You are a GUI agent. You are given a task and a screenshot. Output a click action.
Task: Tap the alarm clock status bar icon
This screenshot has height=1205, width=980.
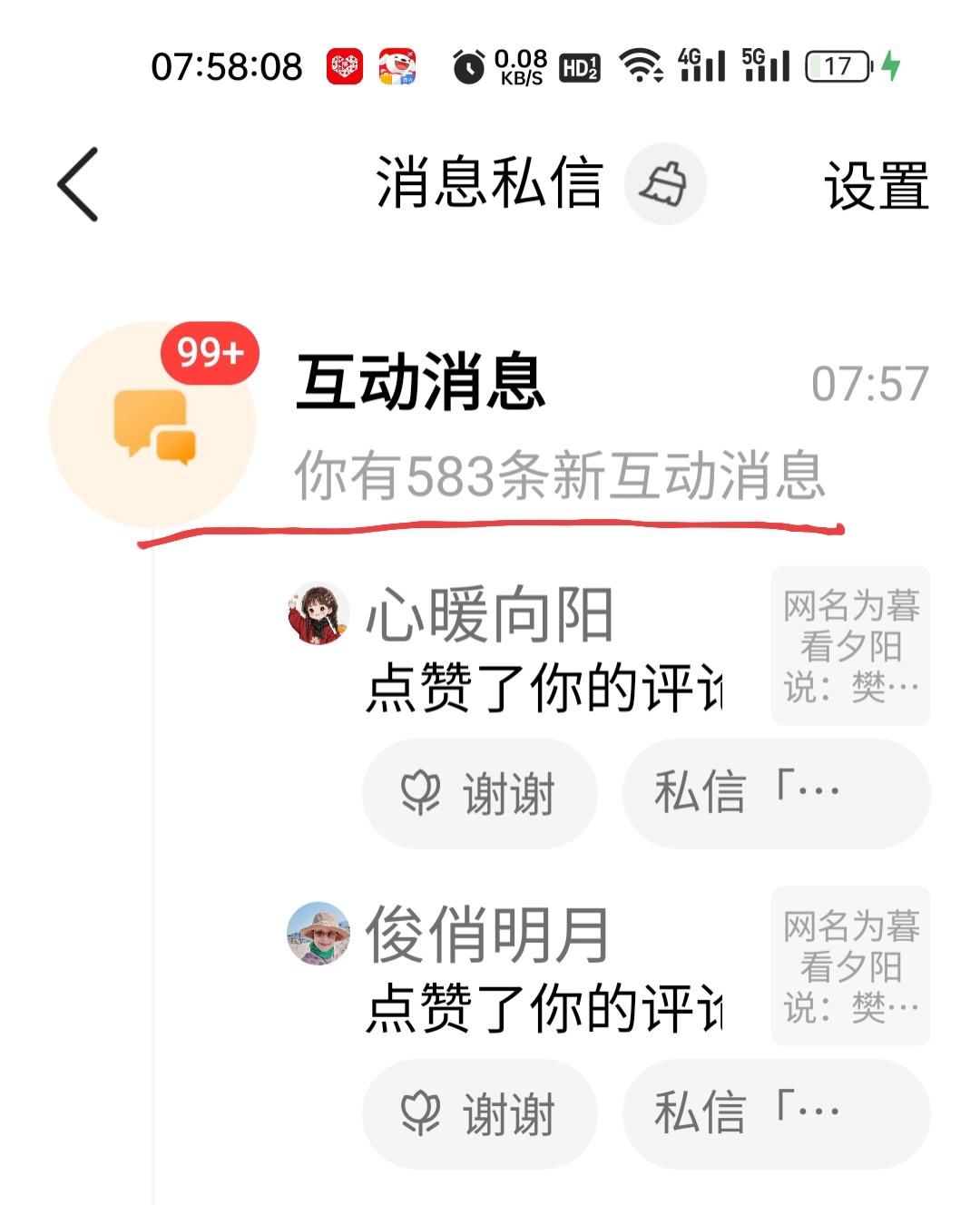click(467, 67)
